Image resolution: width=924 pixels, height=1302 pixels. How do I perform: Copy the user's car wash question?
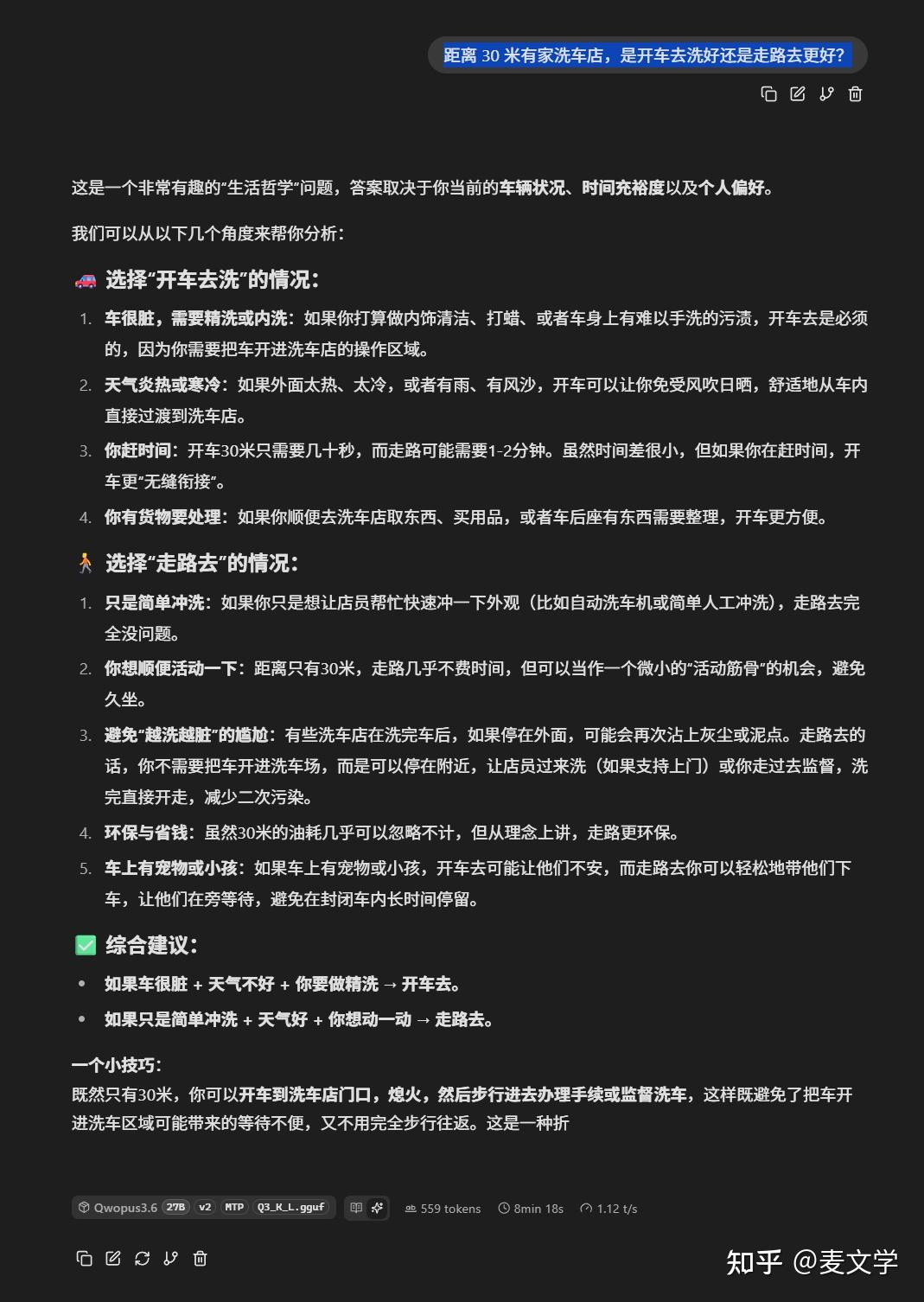pos(768,94)
